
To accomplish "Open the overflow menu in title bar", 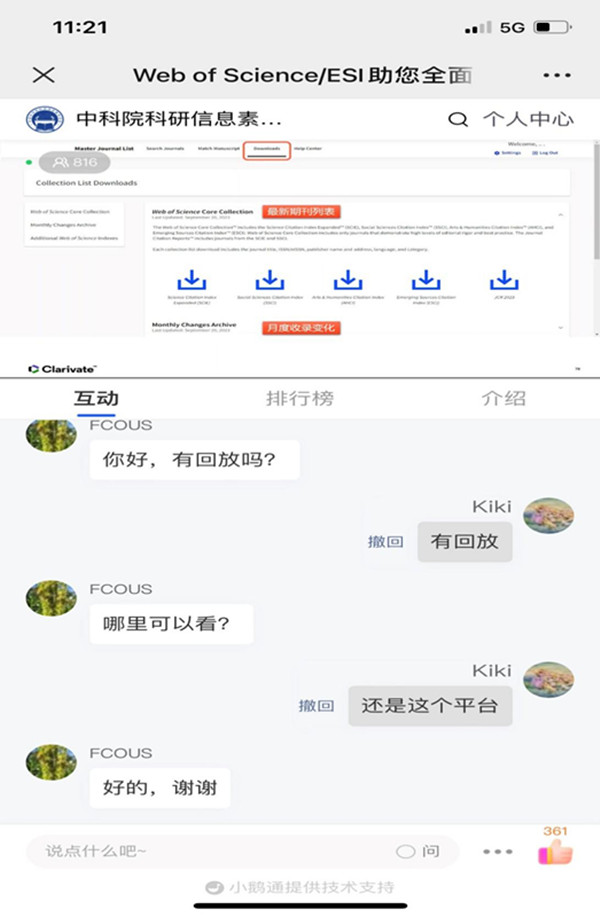I will click(556, 75).
